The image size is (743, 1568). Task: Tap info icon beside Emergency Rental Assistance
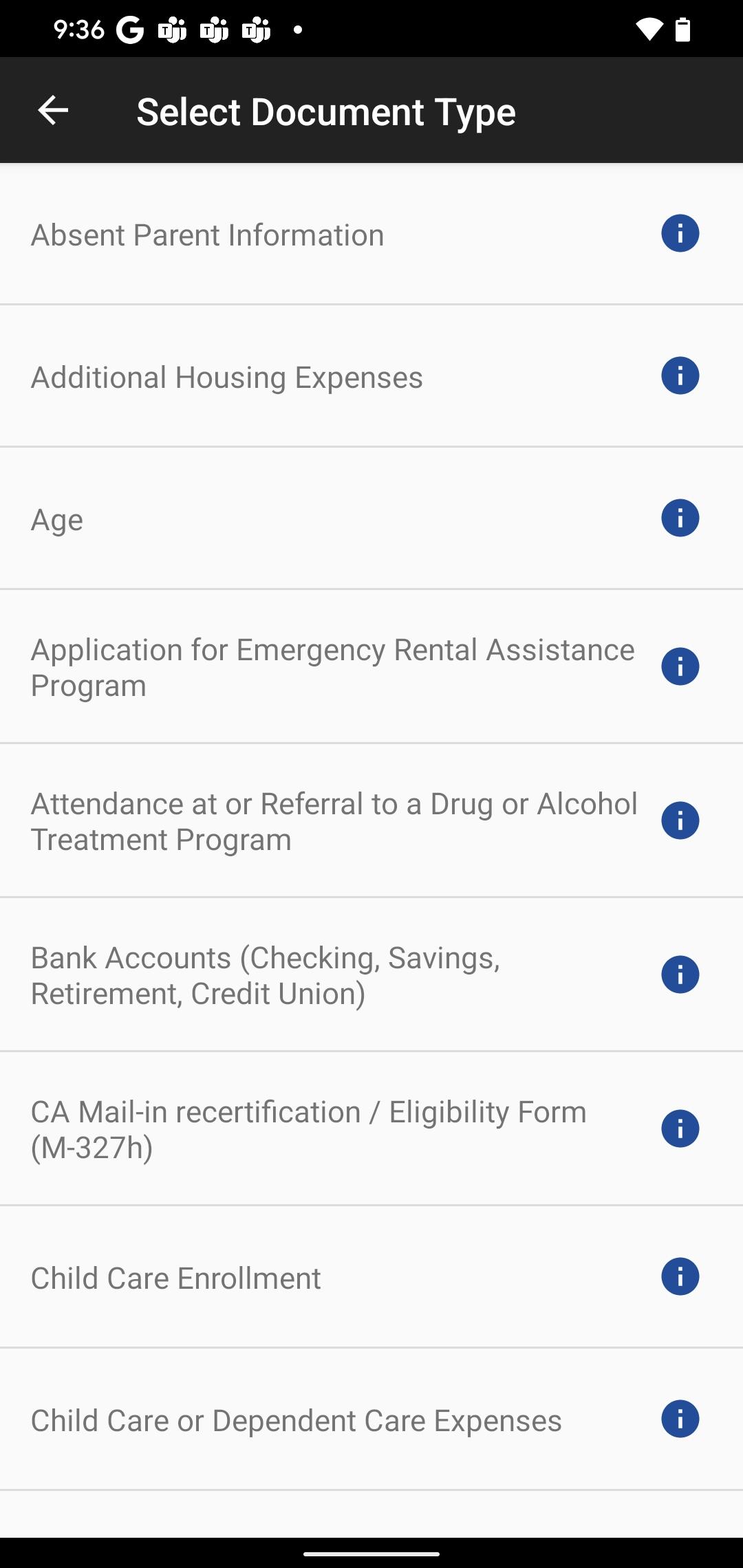click(680, 666)
